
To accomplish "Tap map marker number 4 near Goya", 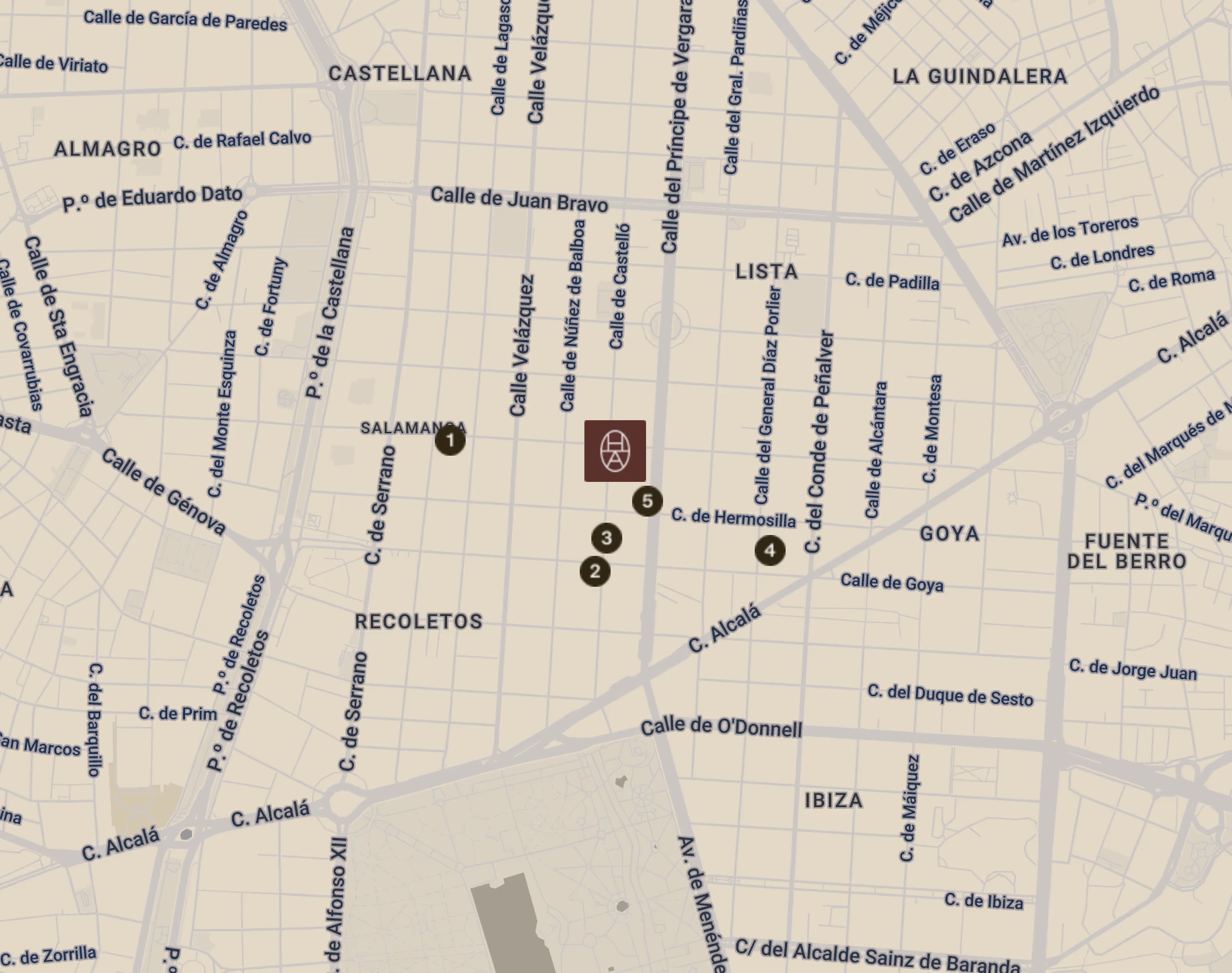I will tap(769, 550).
